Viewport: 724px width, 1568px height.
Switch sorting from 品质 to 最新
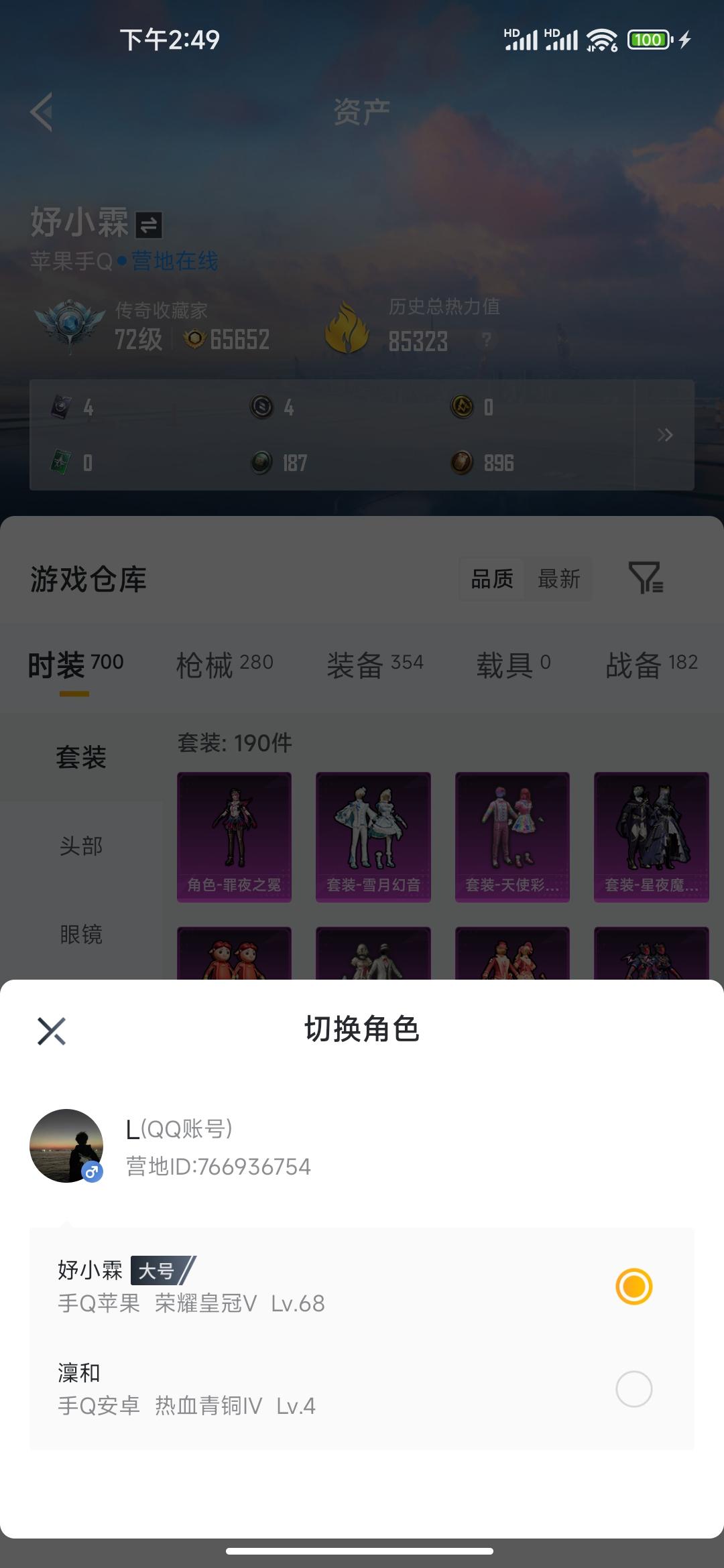(x=560, y=580)
